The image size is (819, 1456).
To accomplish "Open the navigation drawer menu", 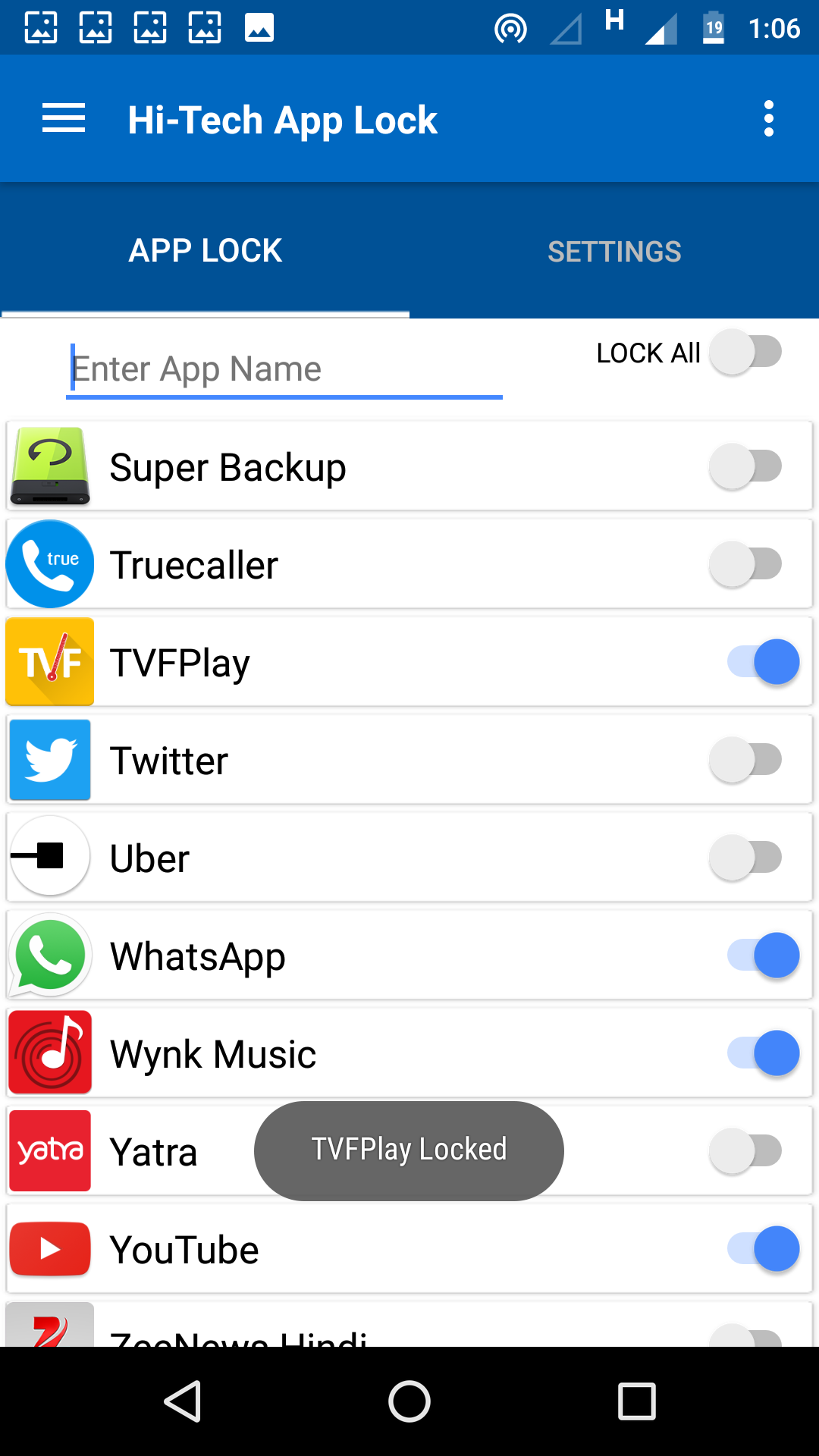I will (63, 118).
